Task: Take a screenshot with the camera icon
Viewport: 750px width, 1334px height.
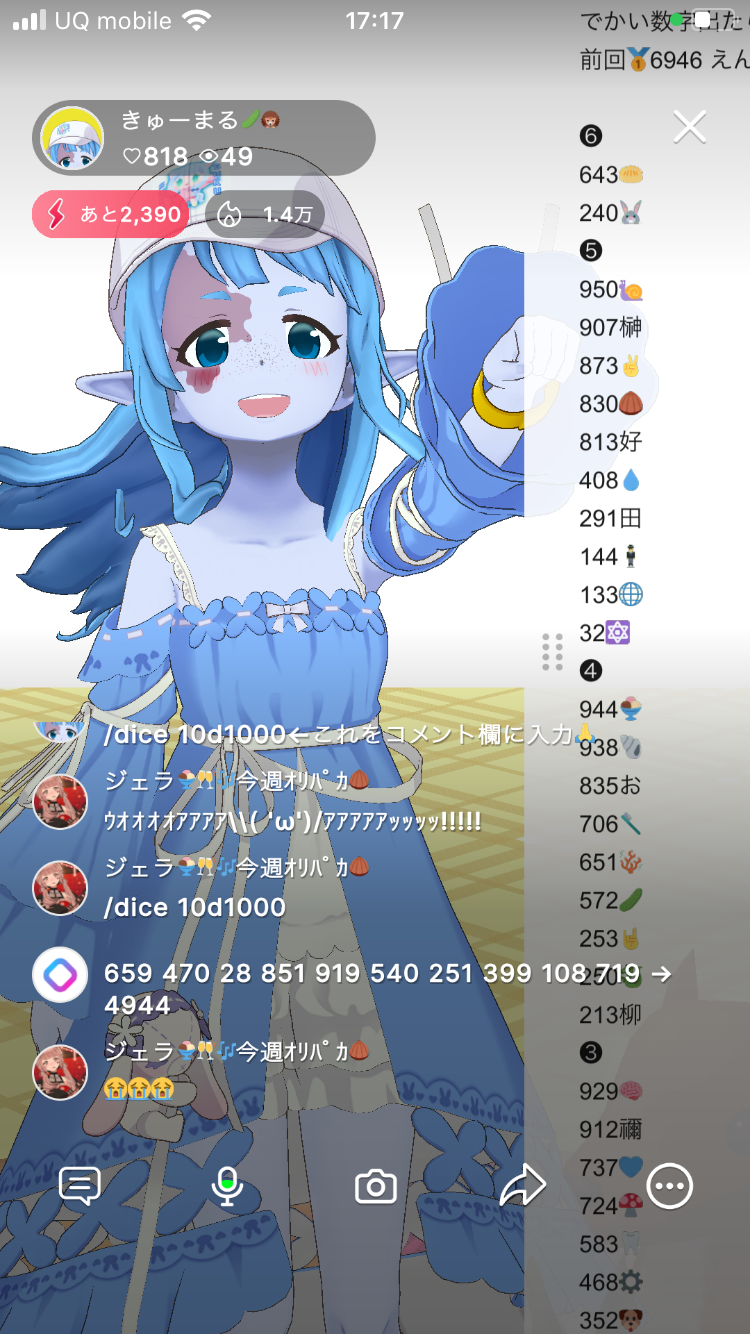Action: coord(376,1187)
